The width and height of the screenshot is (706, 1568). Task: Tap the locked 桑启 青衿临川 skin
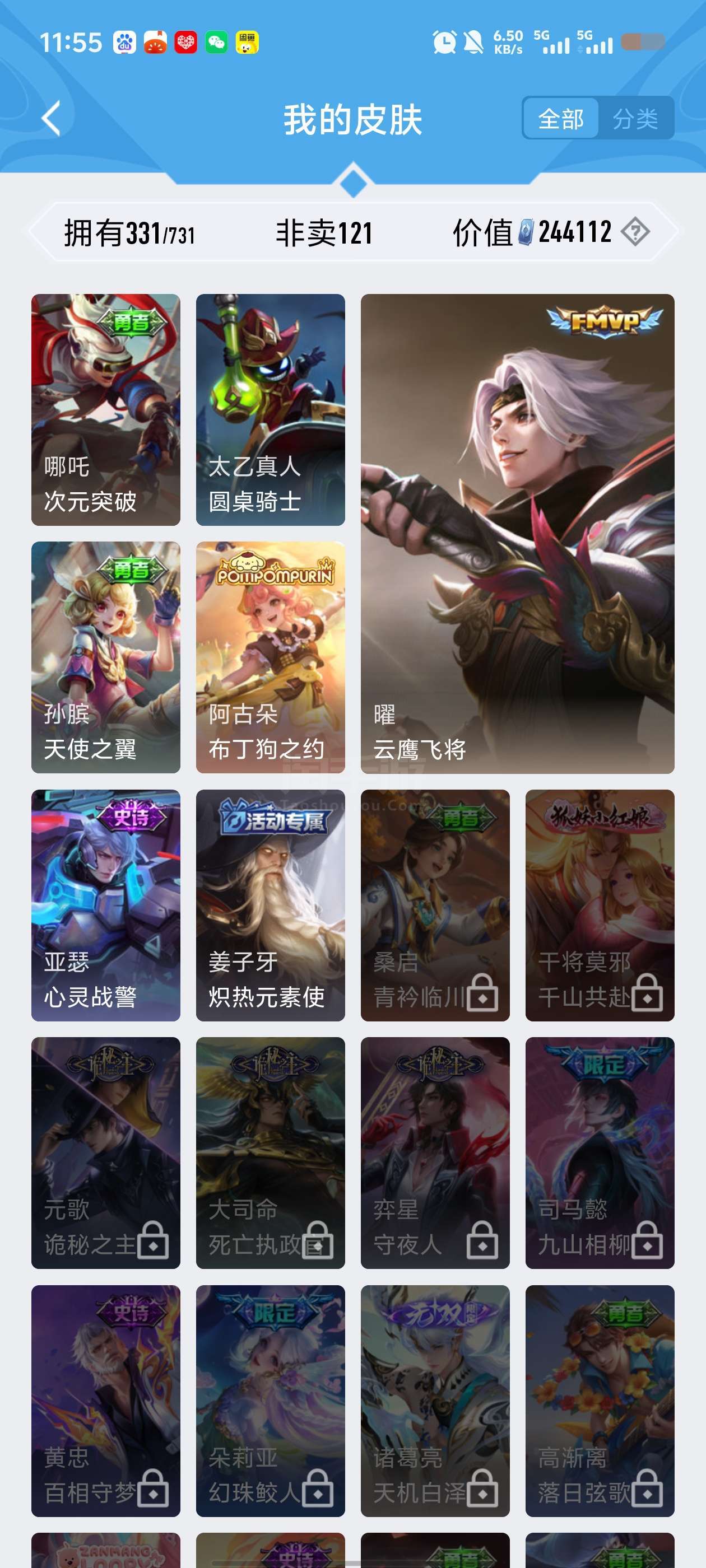click(x=434, y=904)
